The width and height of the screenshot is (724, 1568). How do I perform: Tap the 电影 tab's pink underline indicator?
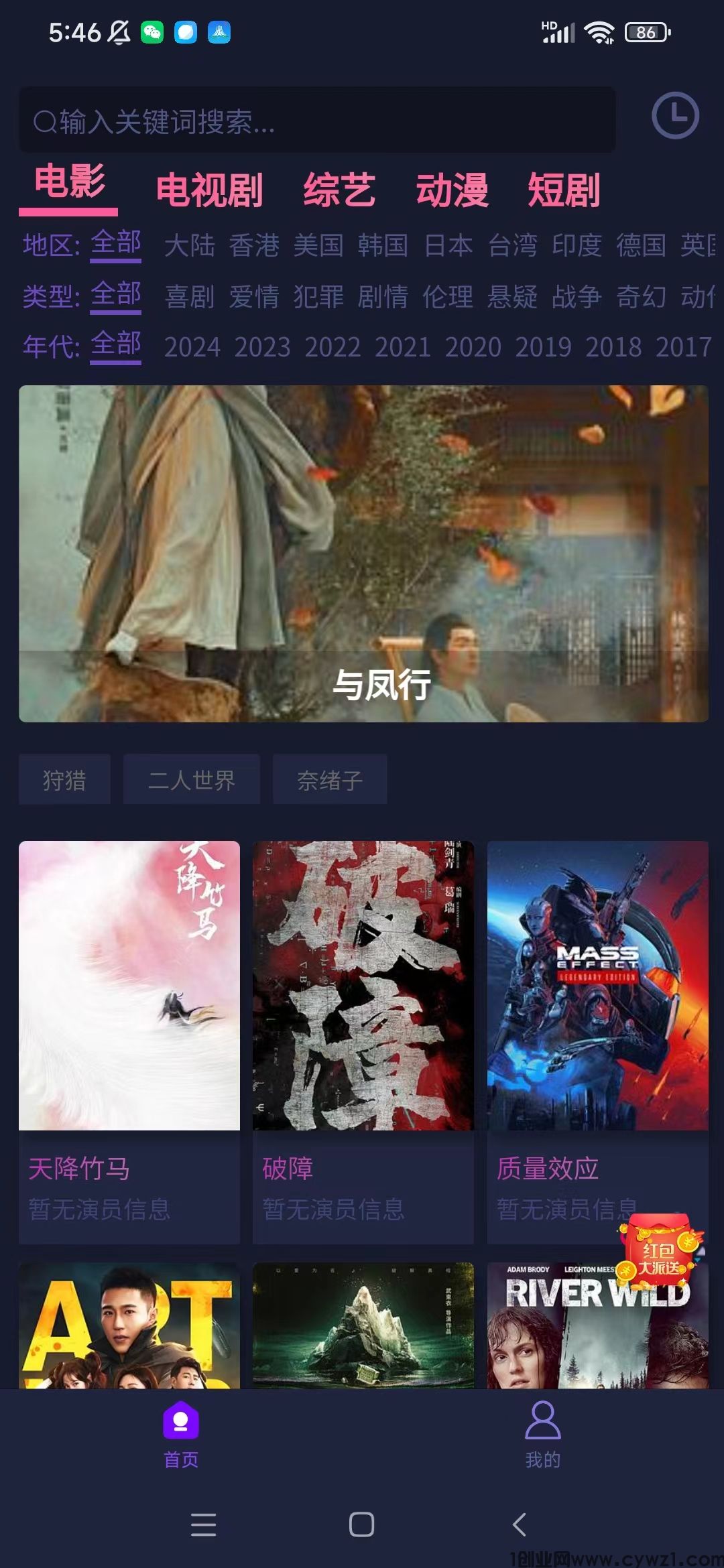[x=68, y=212]
